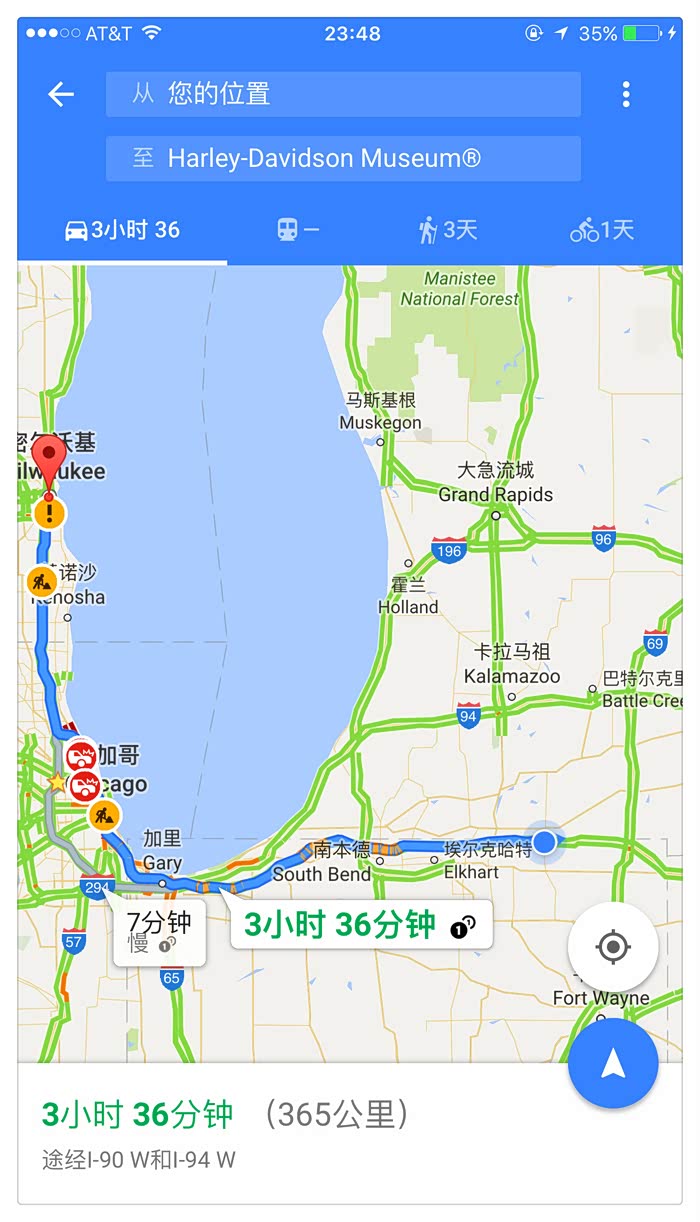Image resolution: width=700 pixels, height=1222 pixels.
Task: View the construction icon near Kenosha
Action: [x=42, y=581]
